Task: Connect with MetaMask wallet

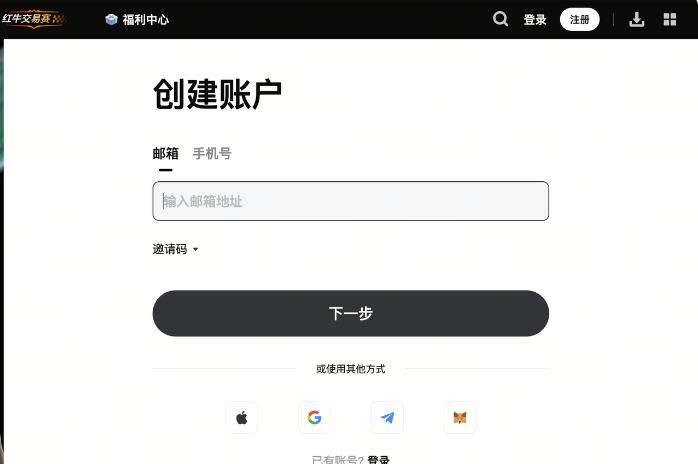Action: tap(460, 418)
